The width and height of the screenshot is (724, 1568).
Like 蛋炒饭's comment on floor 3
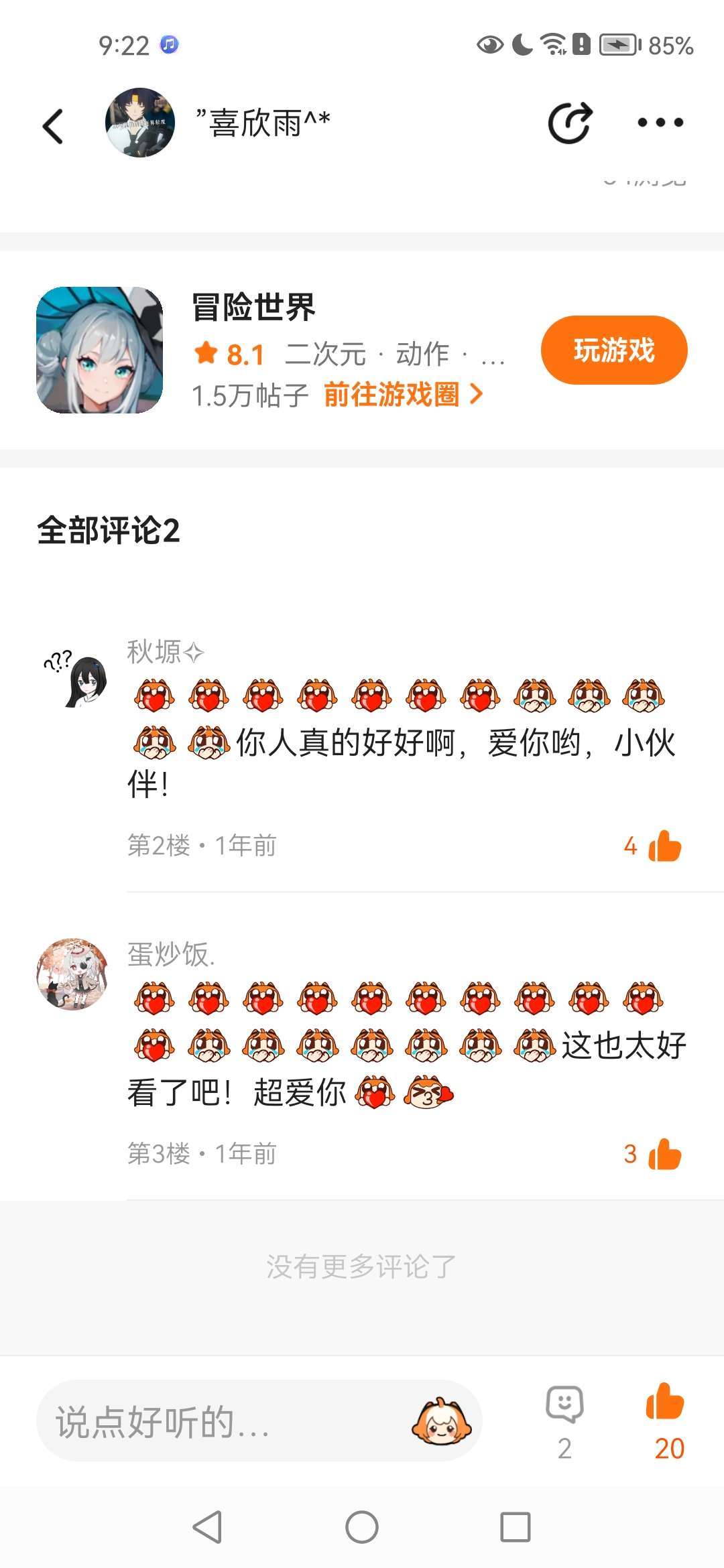pos(664,1154)
